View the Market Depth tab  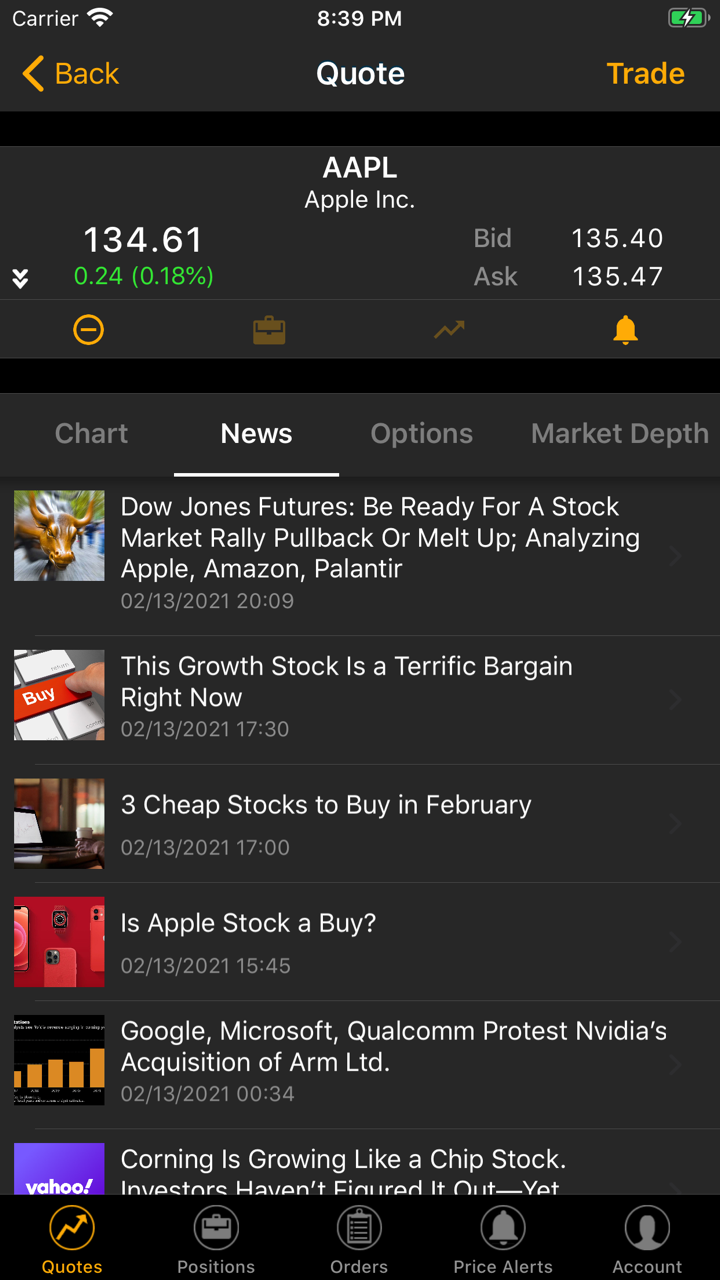tap(619, 433)
